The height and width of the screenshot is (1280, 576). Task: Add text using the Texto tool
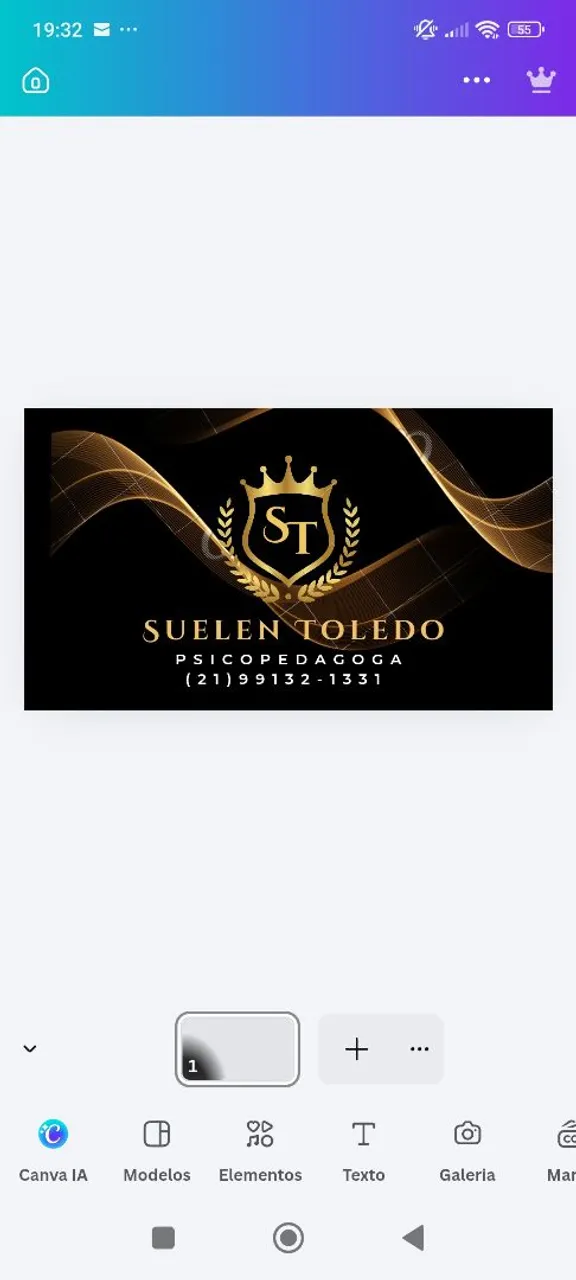click(x=363, y=1151)
